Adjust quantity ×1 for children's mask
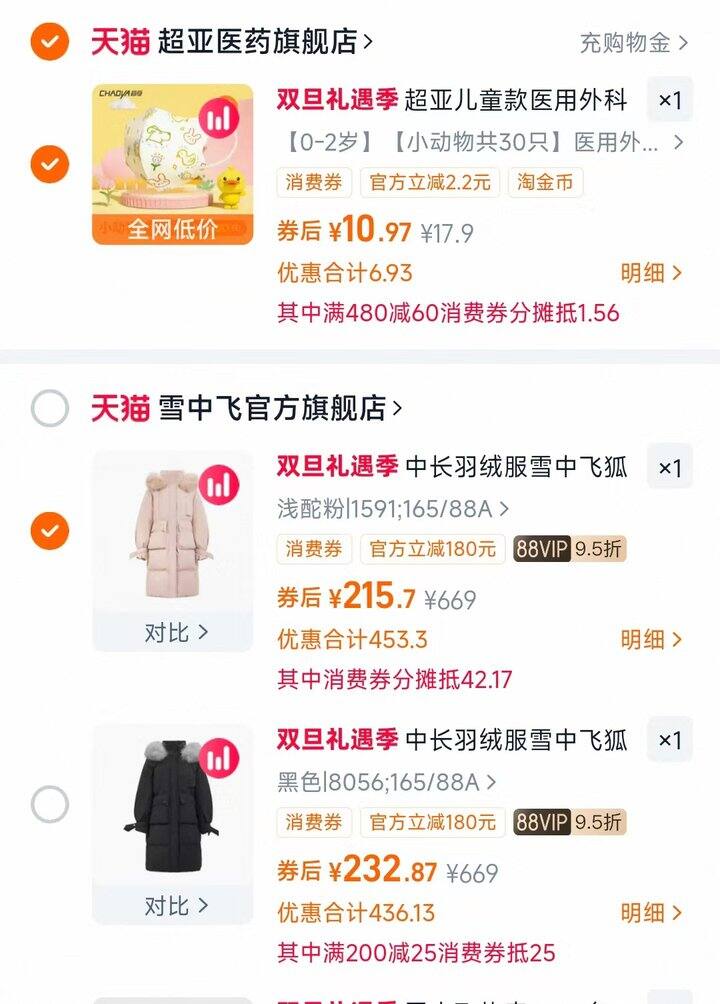This screenshot has width=720, height=1004. [x=669, y=100]
